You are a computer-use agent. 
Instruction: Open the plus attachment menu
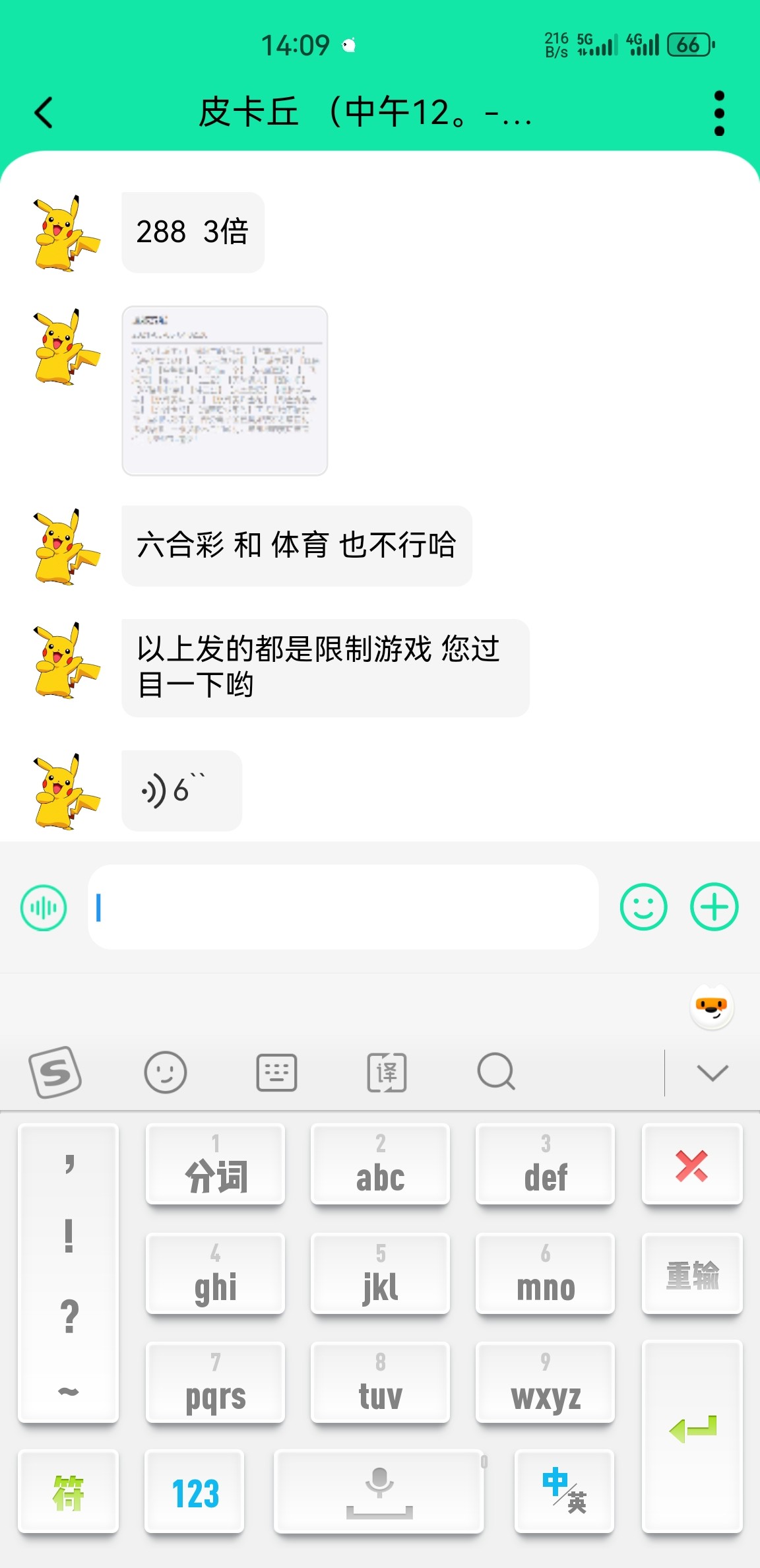714,907
